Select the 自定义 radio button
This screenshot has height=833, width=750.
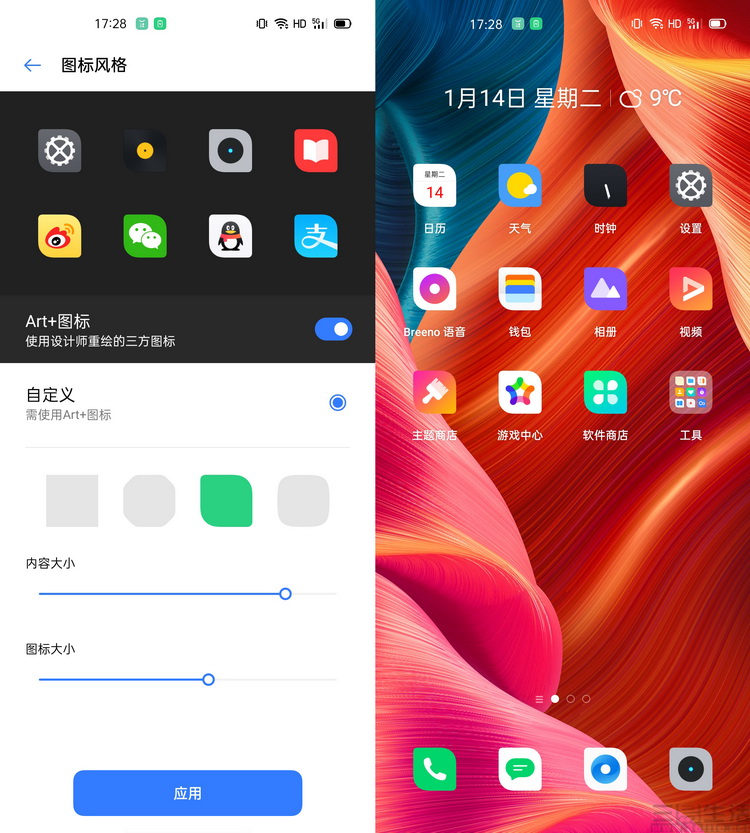[x=337, y=402]
